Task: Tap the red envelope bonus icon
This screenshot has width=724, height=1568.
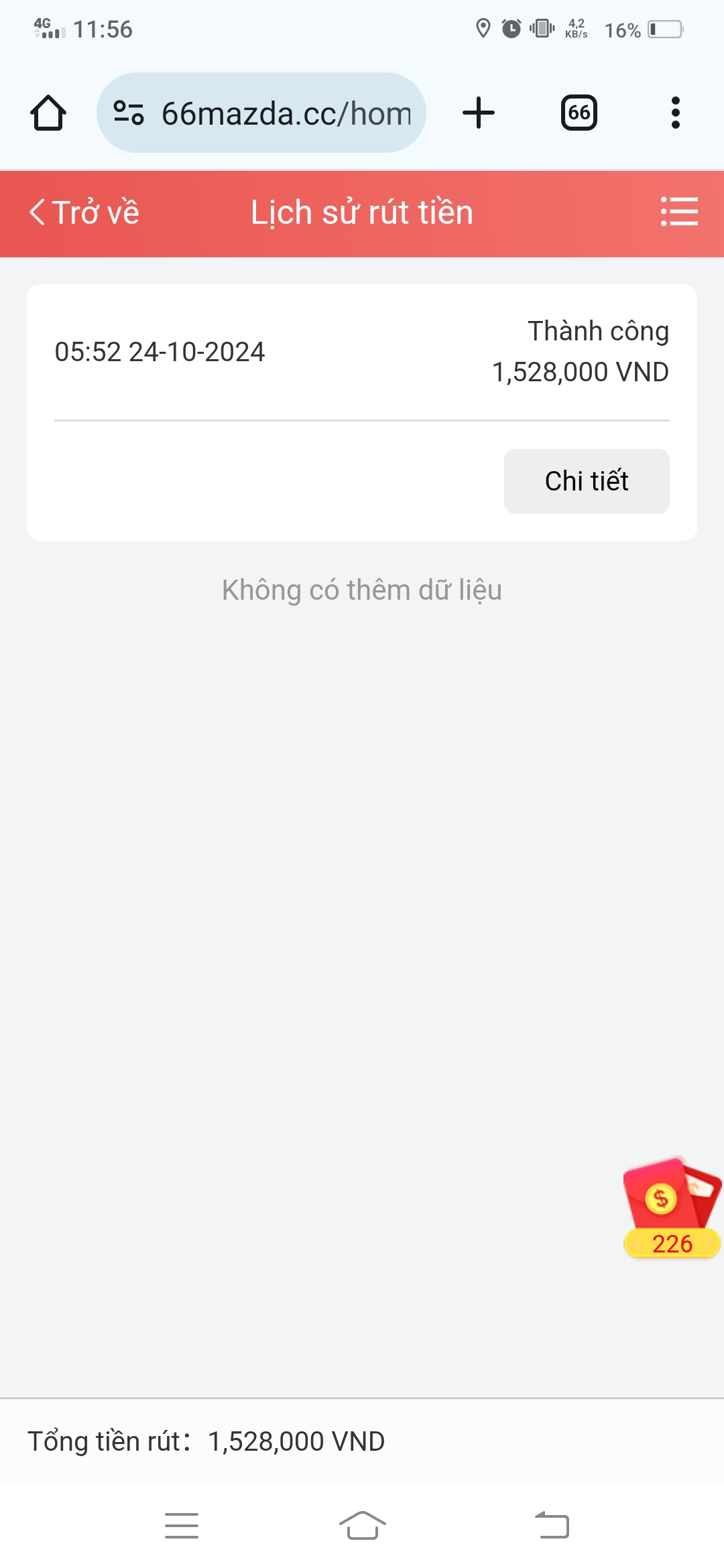Action: pyautogui.click(x=672, y=1207)
